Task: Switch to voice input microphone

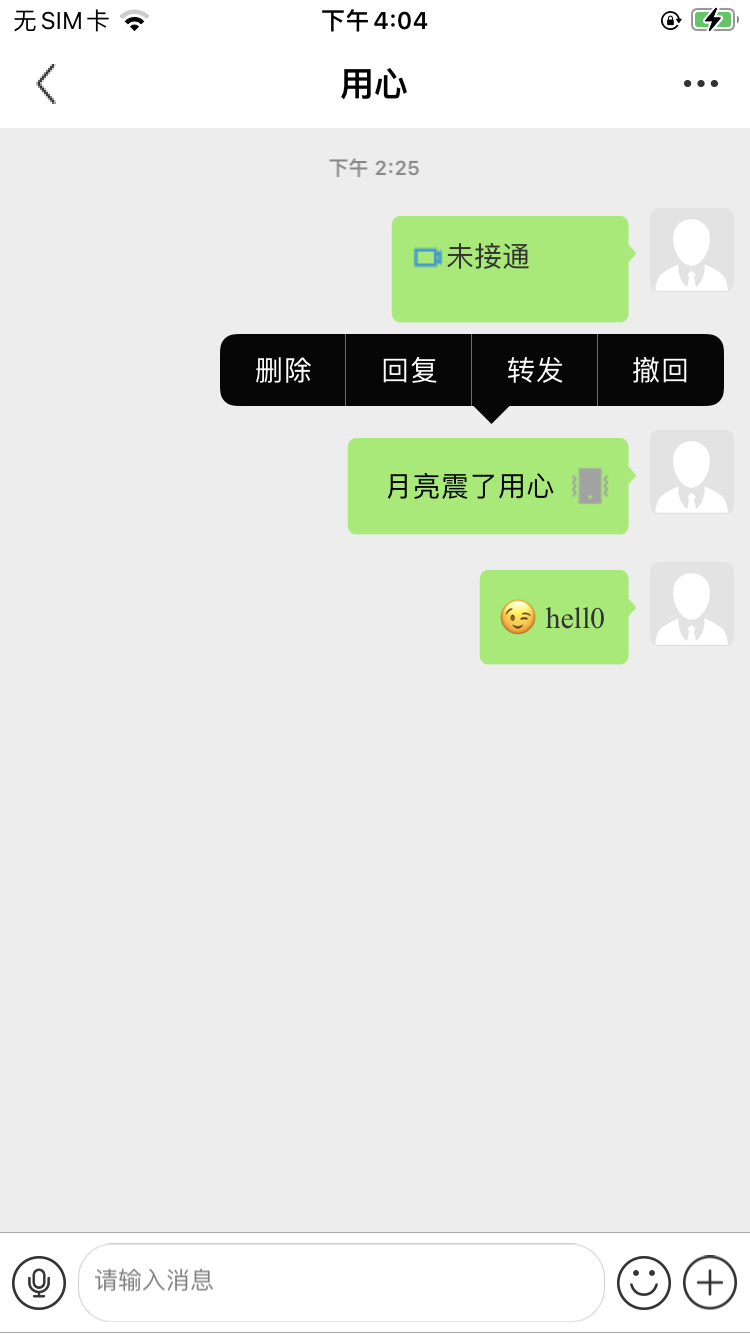Action: pyautogui.click(x=39, y=1282)
